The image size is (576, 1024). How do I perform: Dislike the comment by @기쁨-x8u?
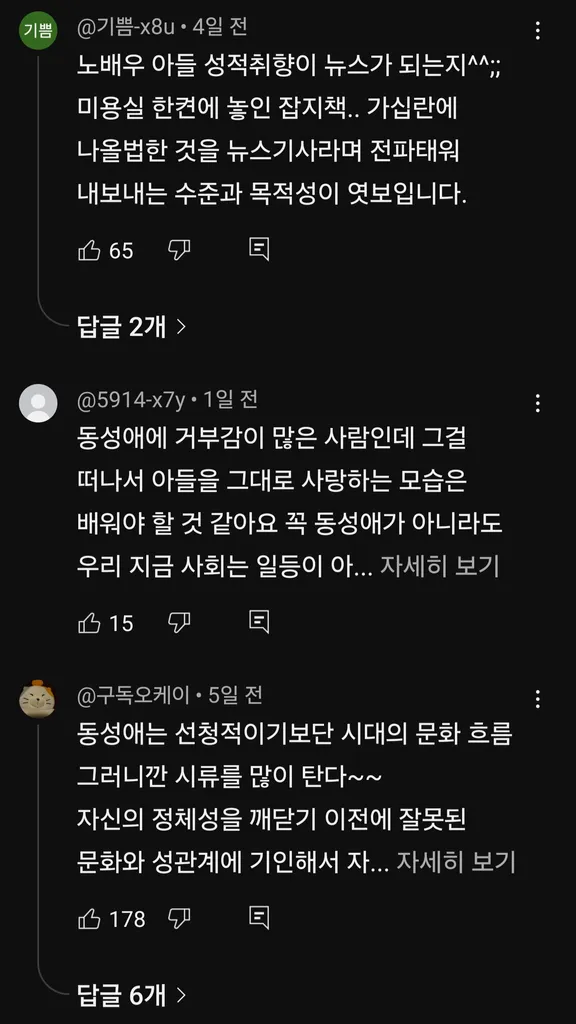pyautogui.click(x=179, y=250)
